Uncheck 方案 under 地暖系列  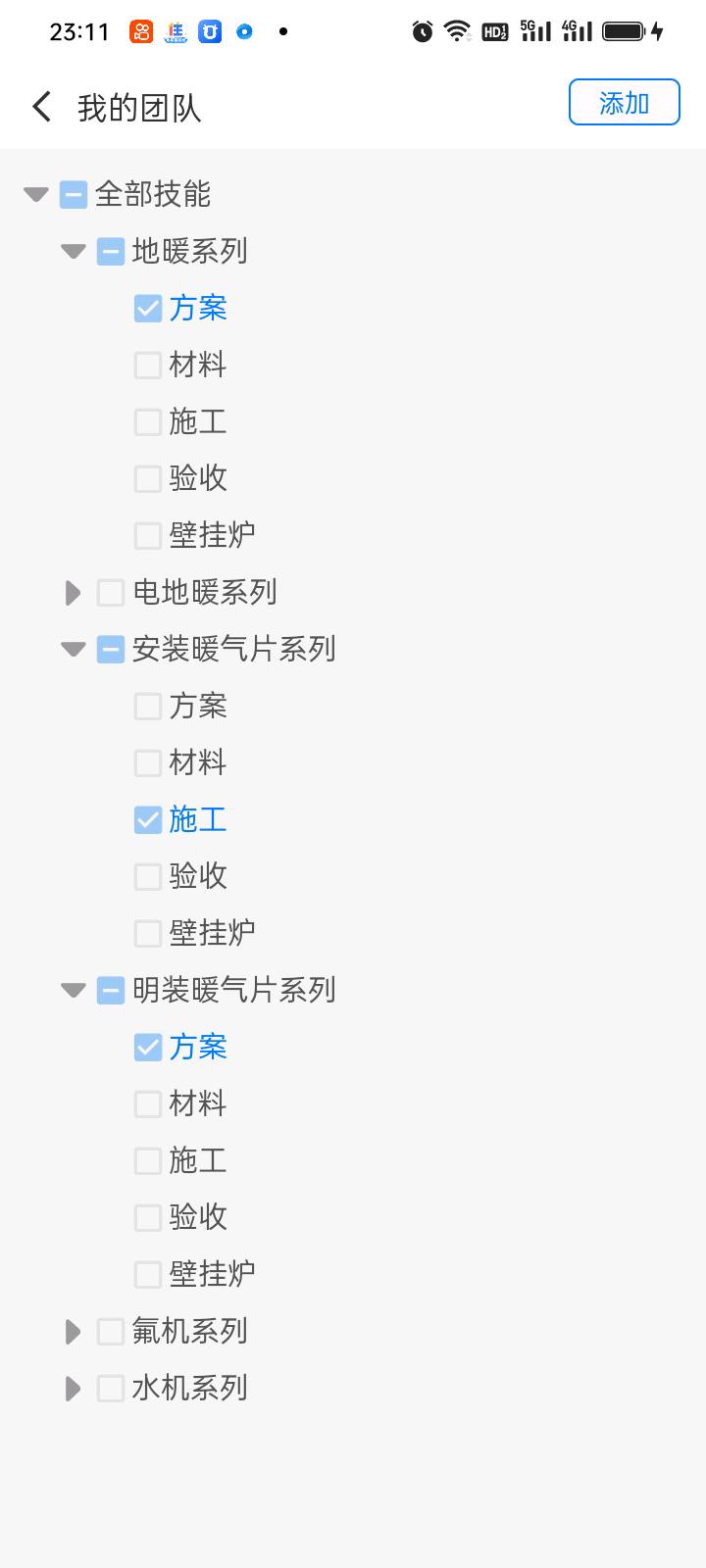(x=148, y=308)
